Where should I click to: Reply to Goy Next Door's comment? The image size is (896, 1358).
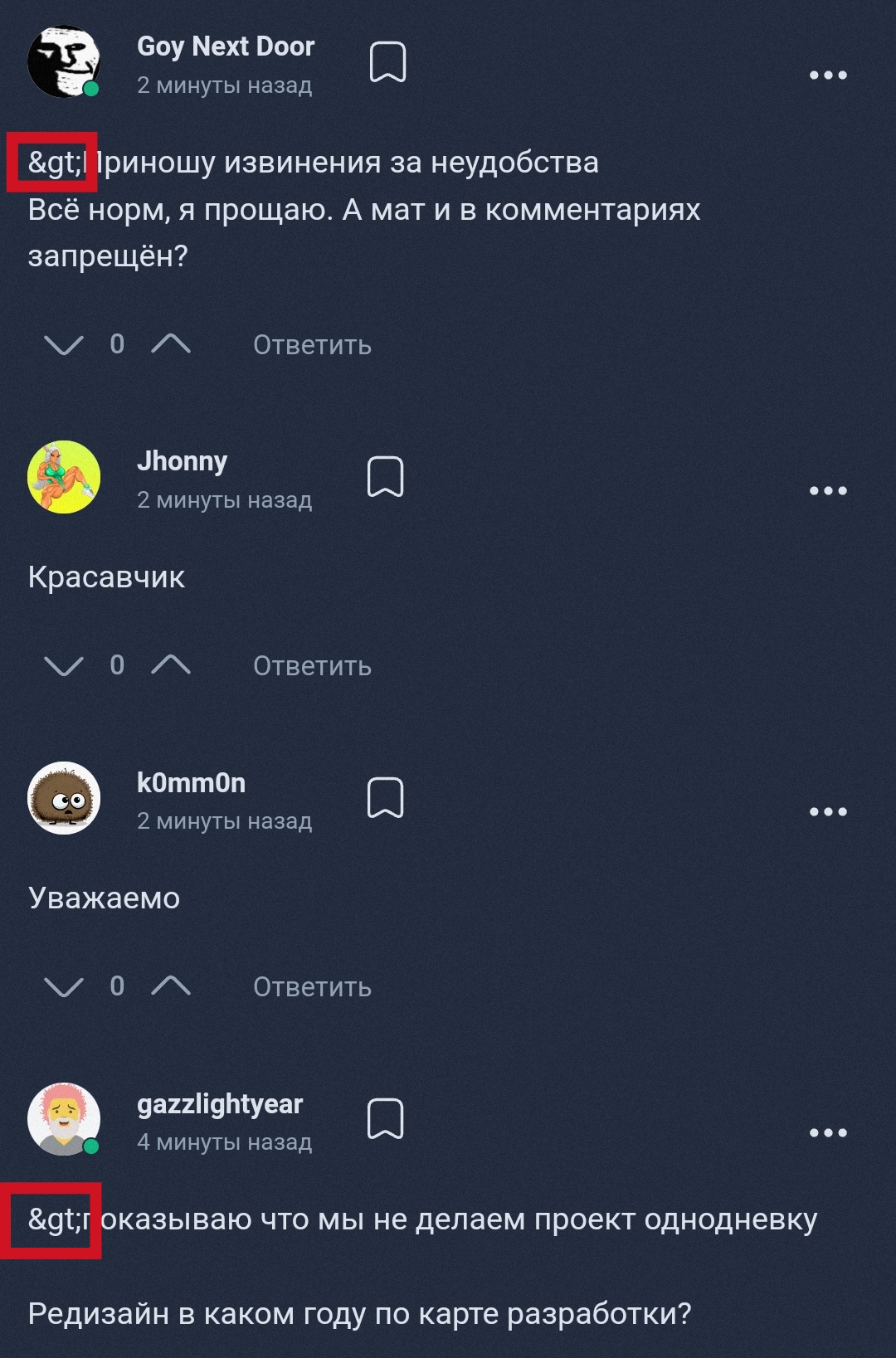[x=312, y=345]
